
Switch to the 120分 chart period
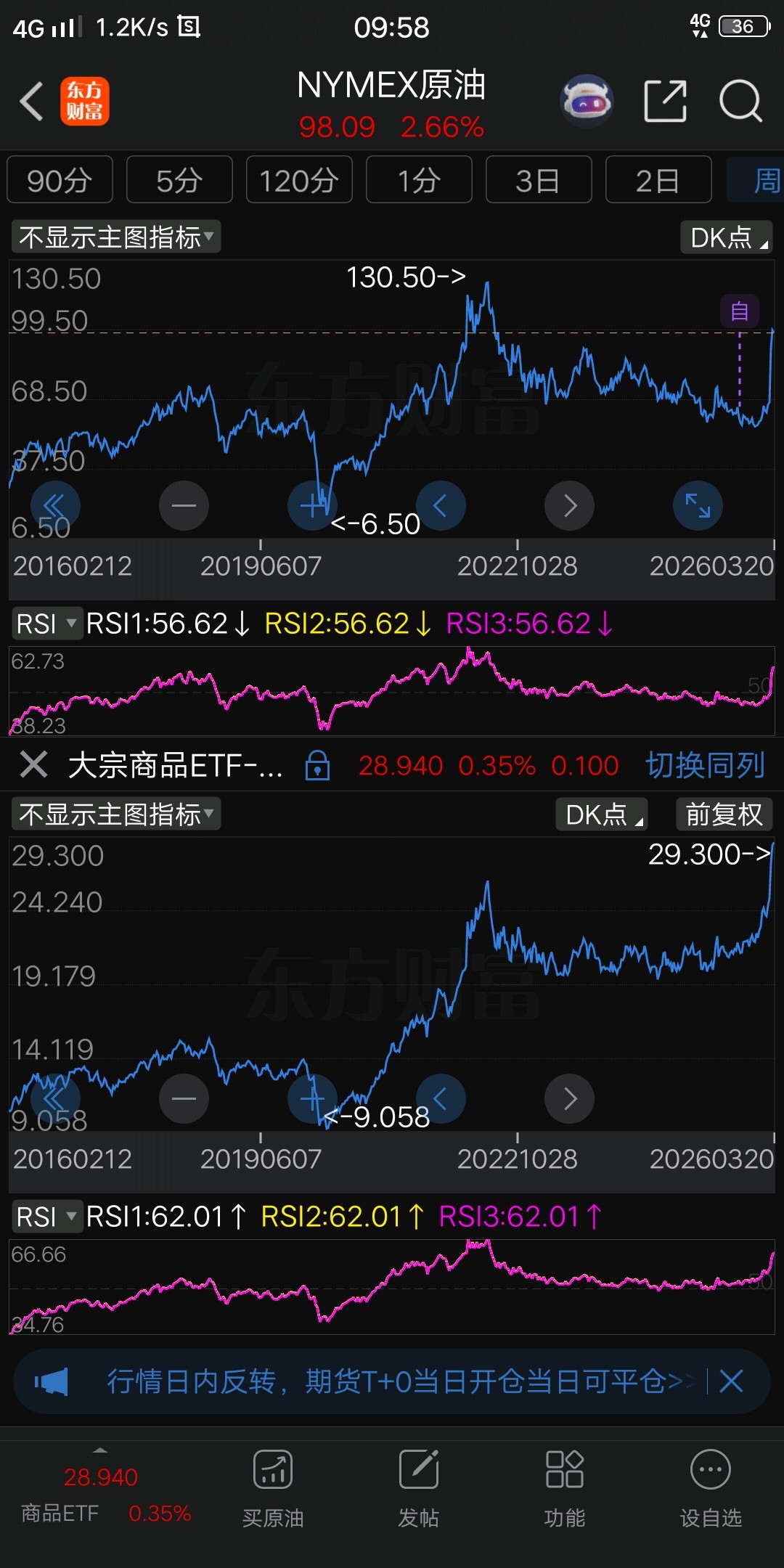click(x=299, y=180)
